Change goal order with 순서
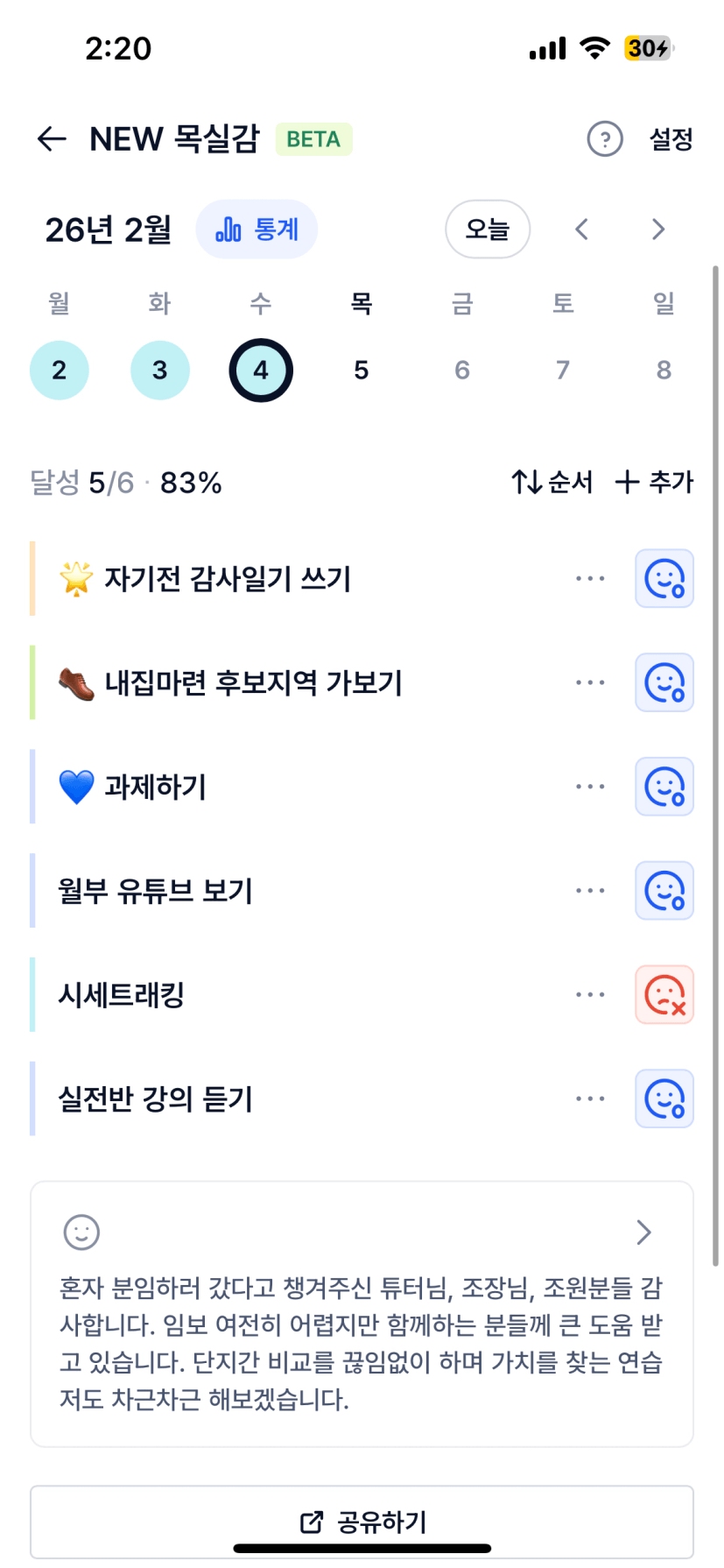 552,482
